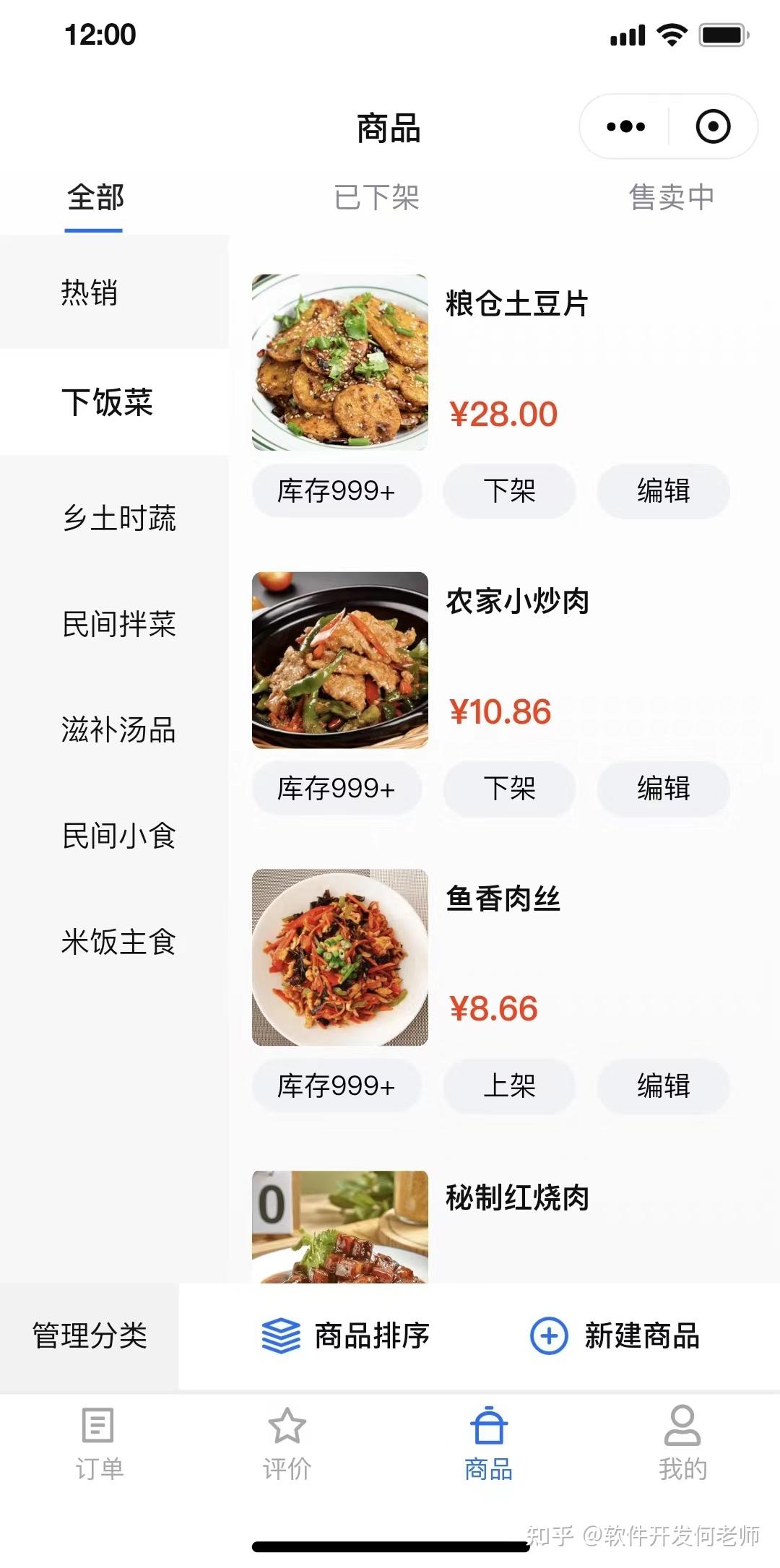Open the mini-program more options menu
The image size is (780, 1568).
(625, 127)
